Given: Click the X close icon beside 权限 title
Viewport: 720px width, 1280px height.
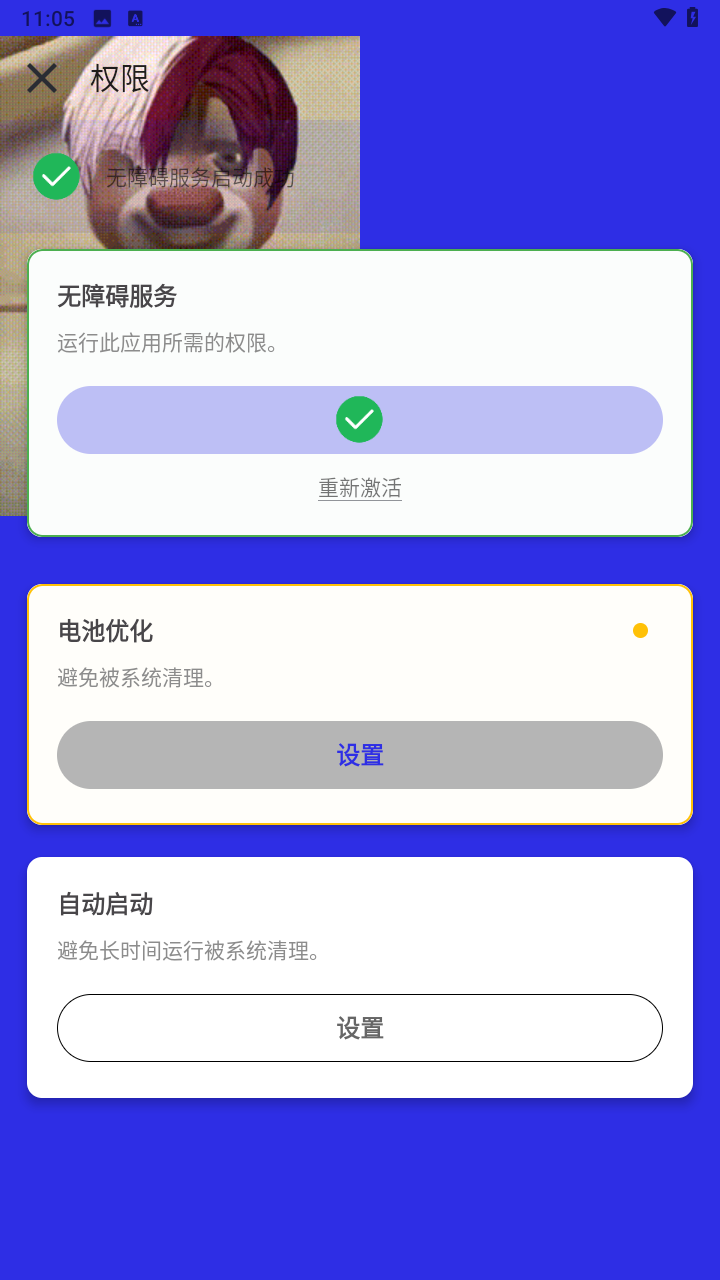Looking at the screenshot, I should [41, 78].
